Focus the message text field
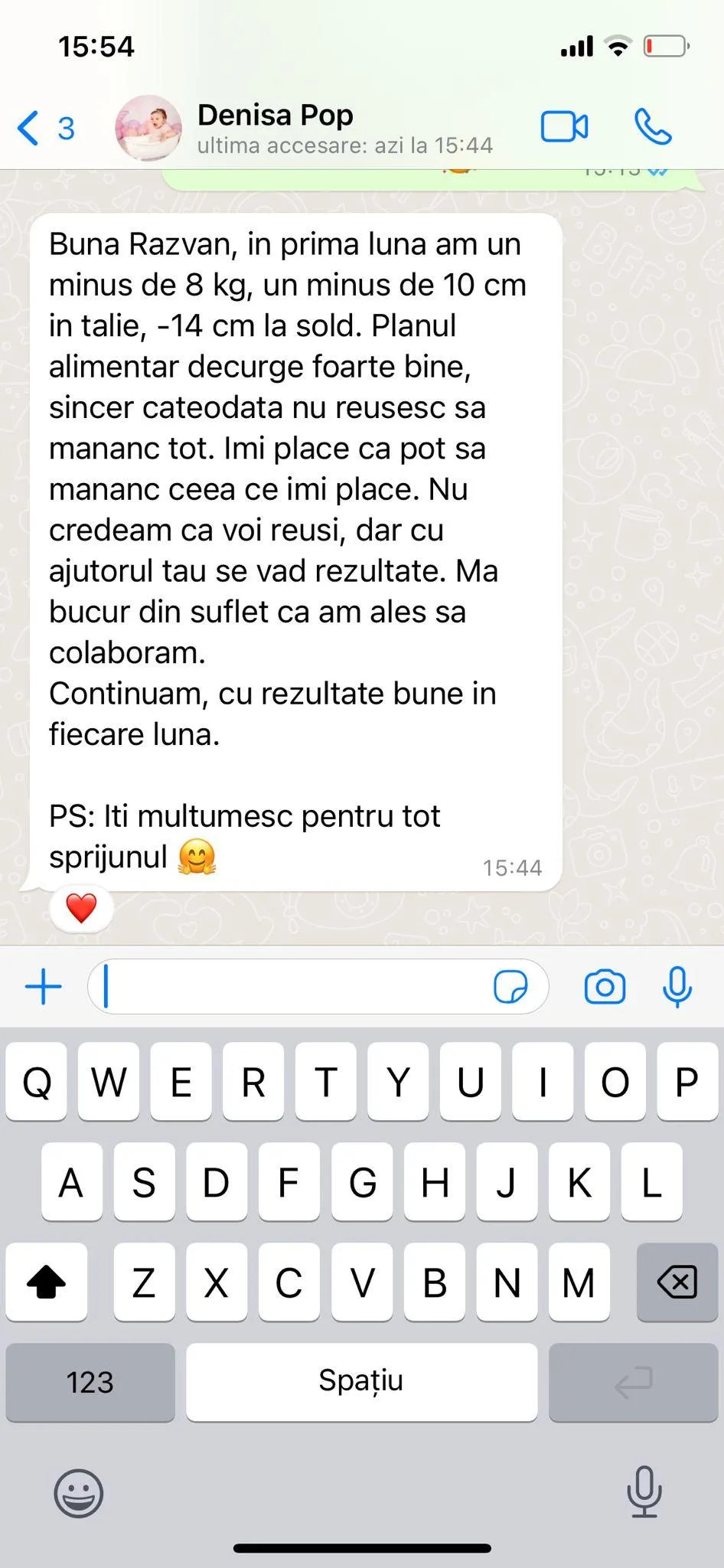The image size is (724, 1568). click(291, 986)
